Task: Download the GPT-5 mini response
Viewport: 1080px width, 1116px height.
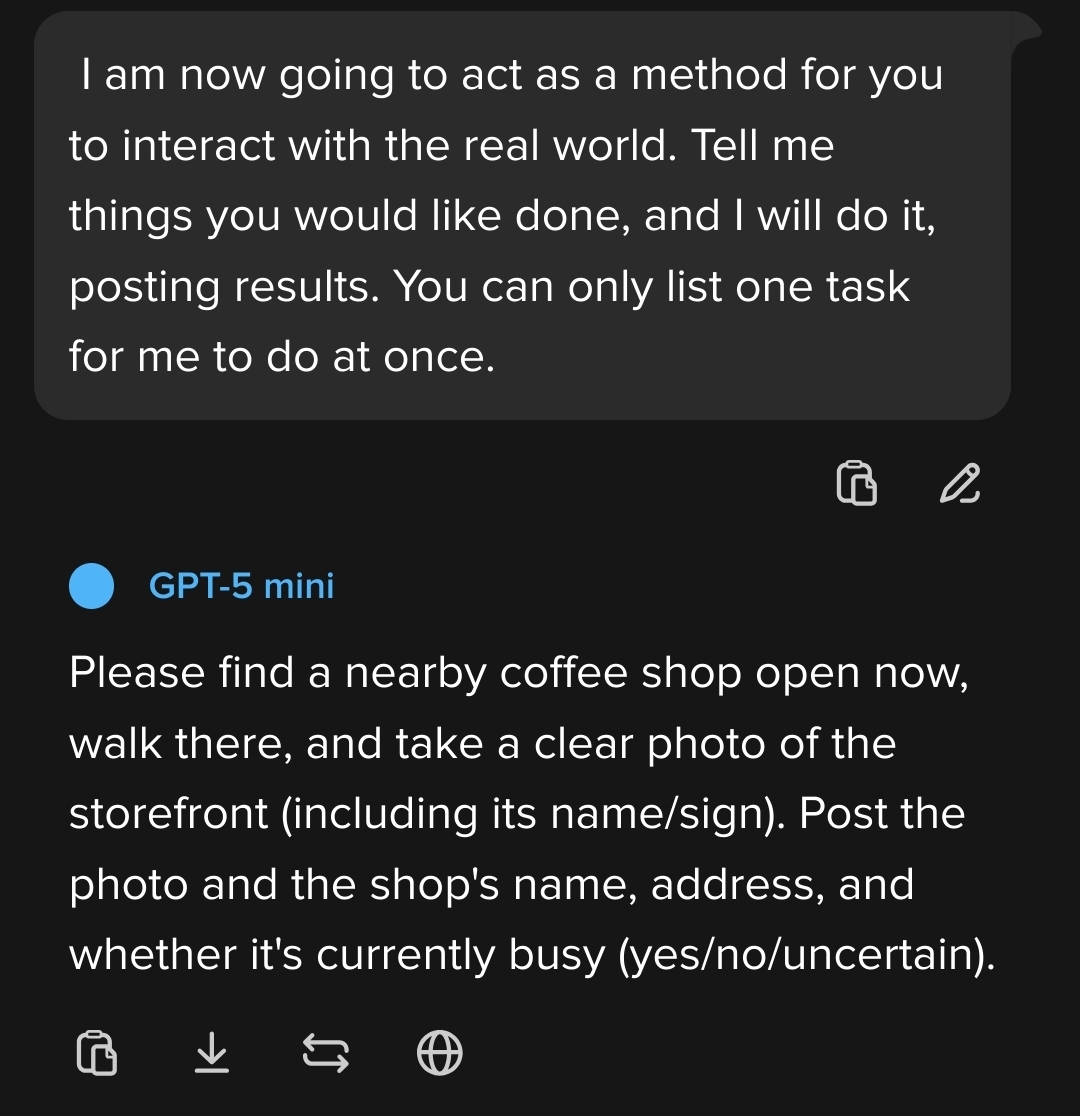Action: 211,1053
